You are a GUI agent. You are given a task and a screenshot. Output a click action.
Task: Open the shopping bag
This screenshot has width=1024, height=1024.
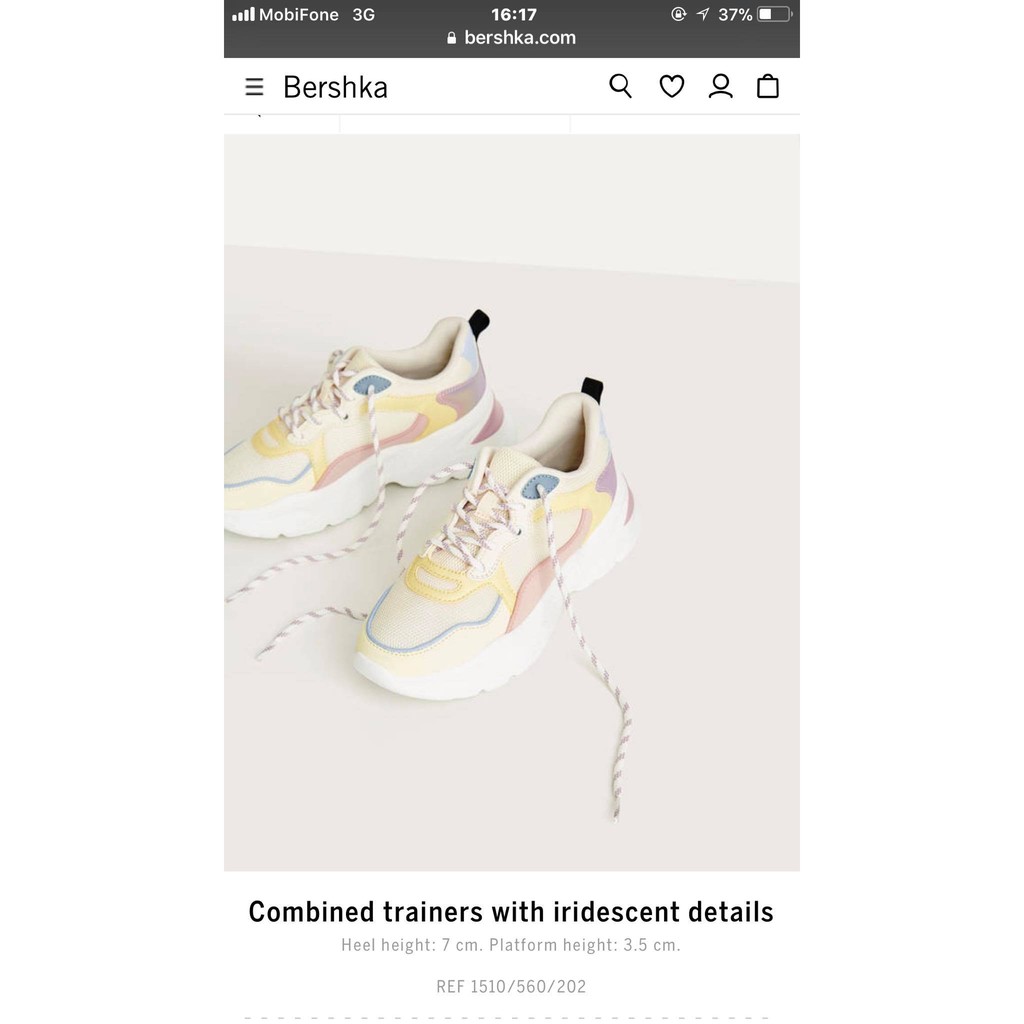[767, 86]
